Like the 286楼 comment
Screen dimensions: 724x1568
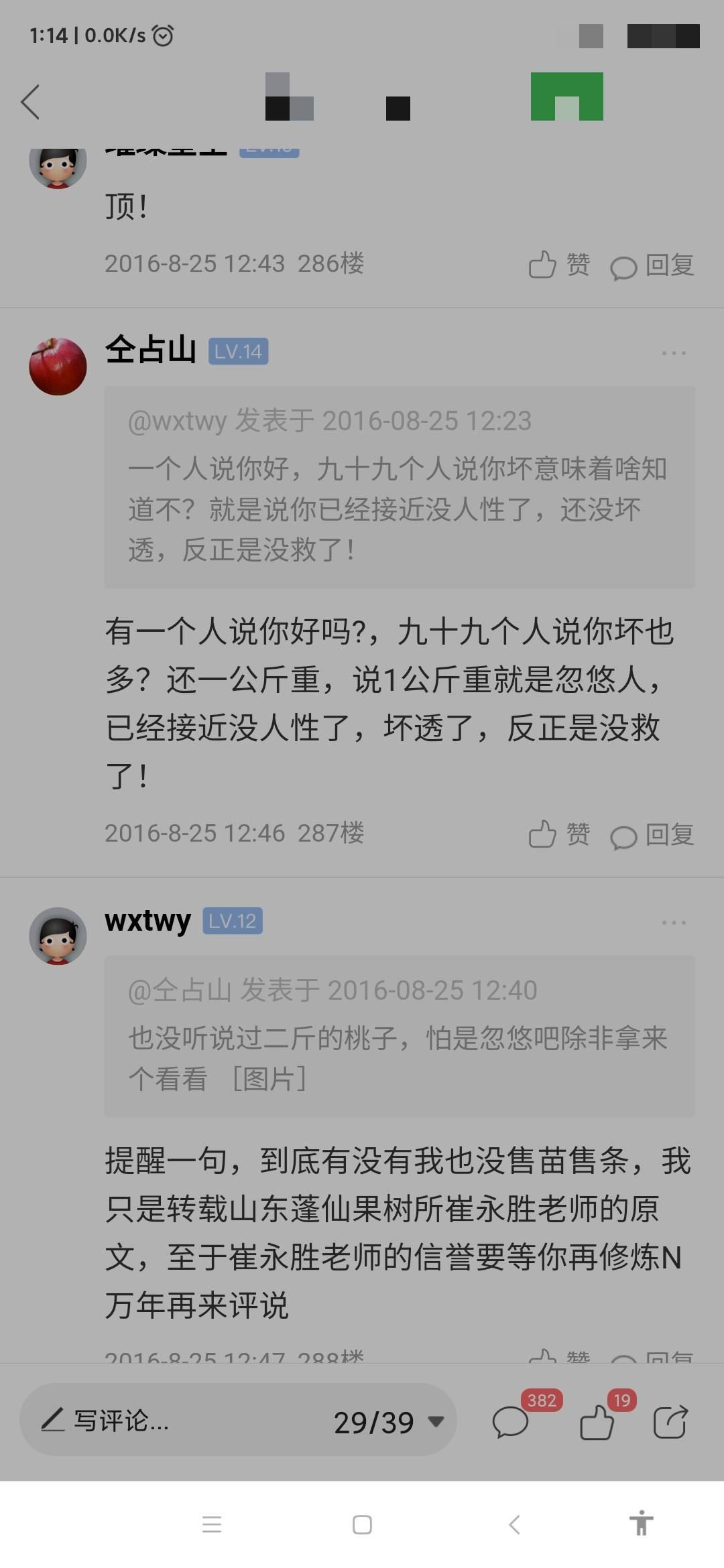pyautogui.click(x=559, y=265)
